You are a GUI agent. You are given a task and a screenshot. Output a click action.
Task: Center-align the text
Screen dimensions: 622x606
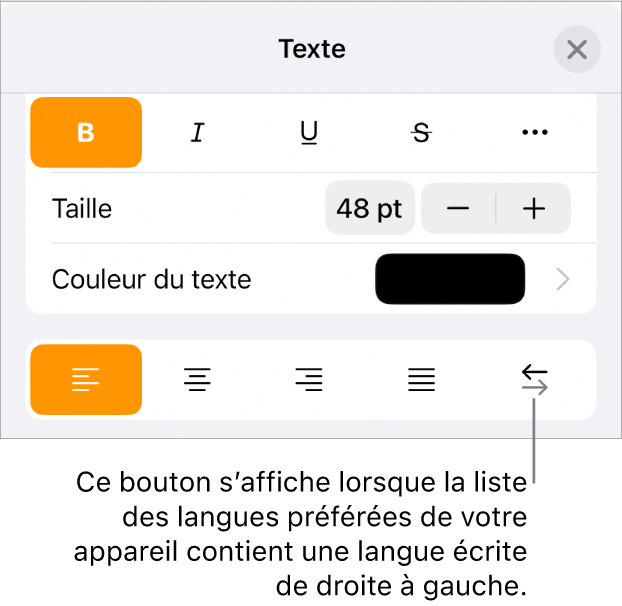[x=198, y=379]
